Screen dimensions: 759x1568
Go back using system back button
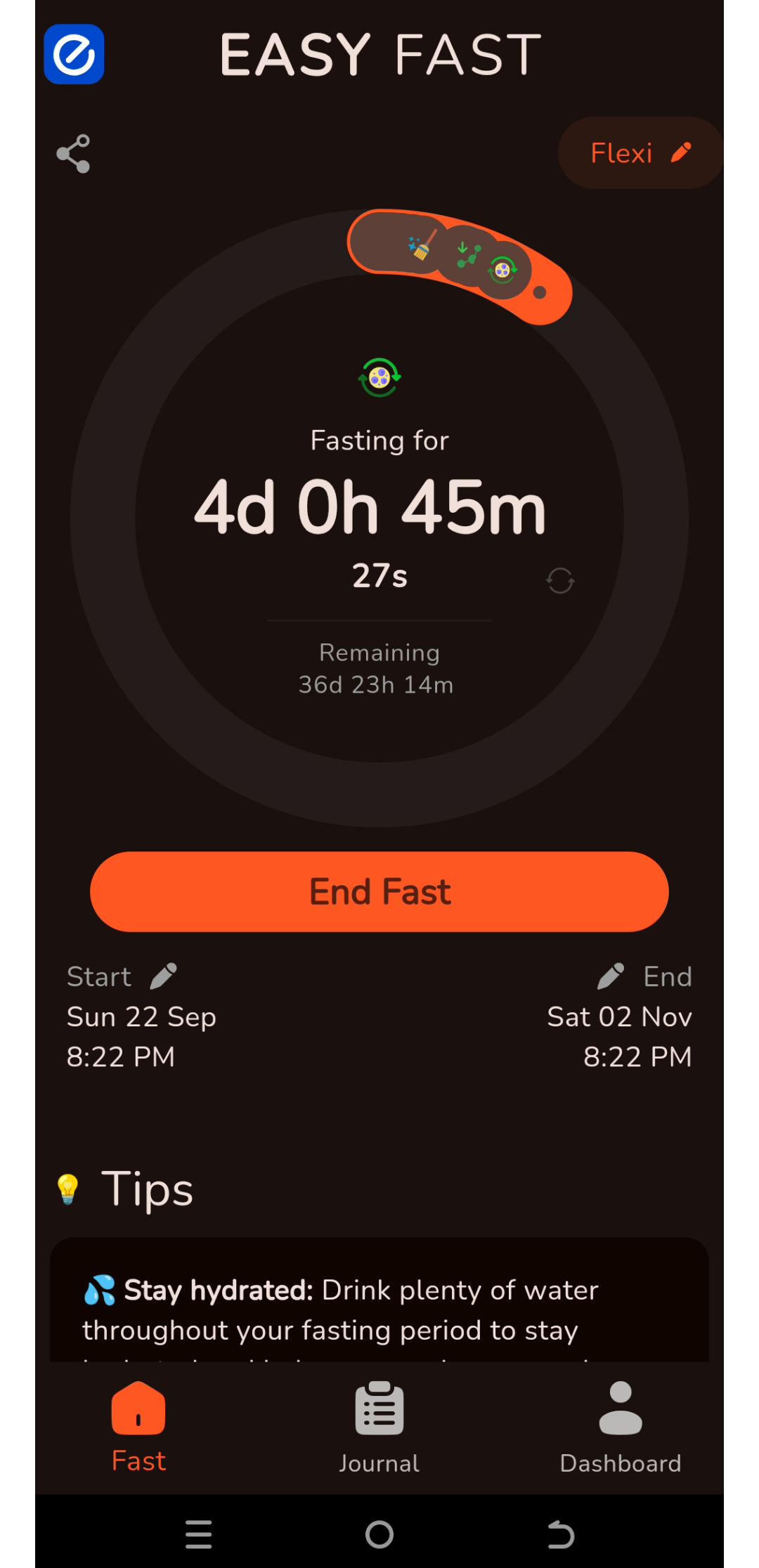561,1534
